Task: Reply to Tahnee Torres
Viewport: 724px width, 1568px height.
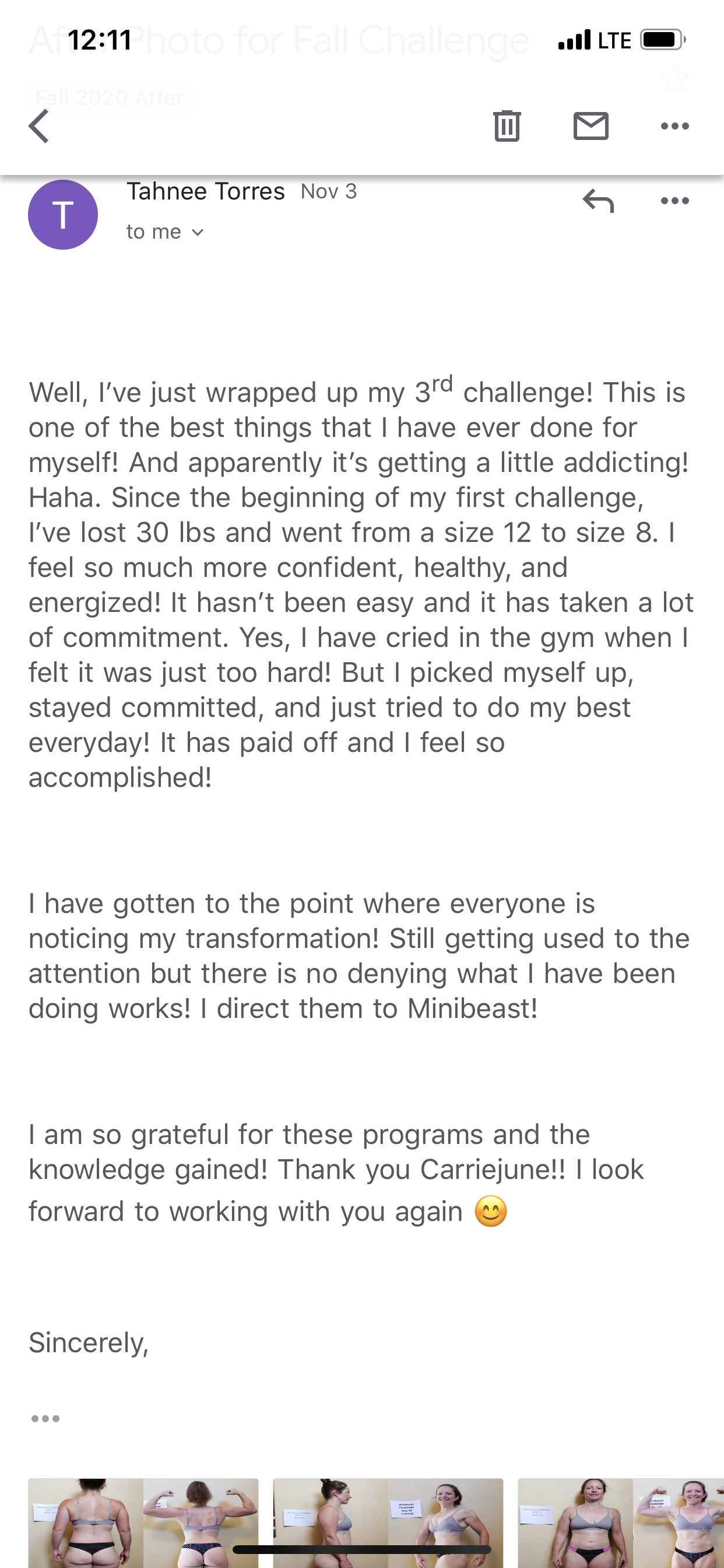Action: click(598, 200)
